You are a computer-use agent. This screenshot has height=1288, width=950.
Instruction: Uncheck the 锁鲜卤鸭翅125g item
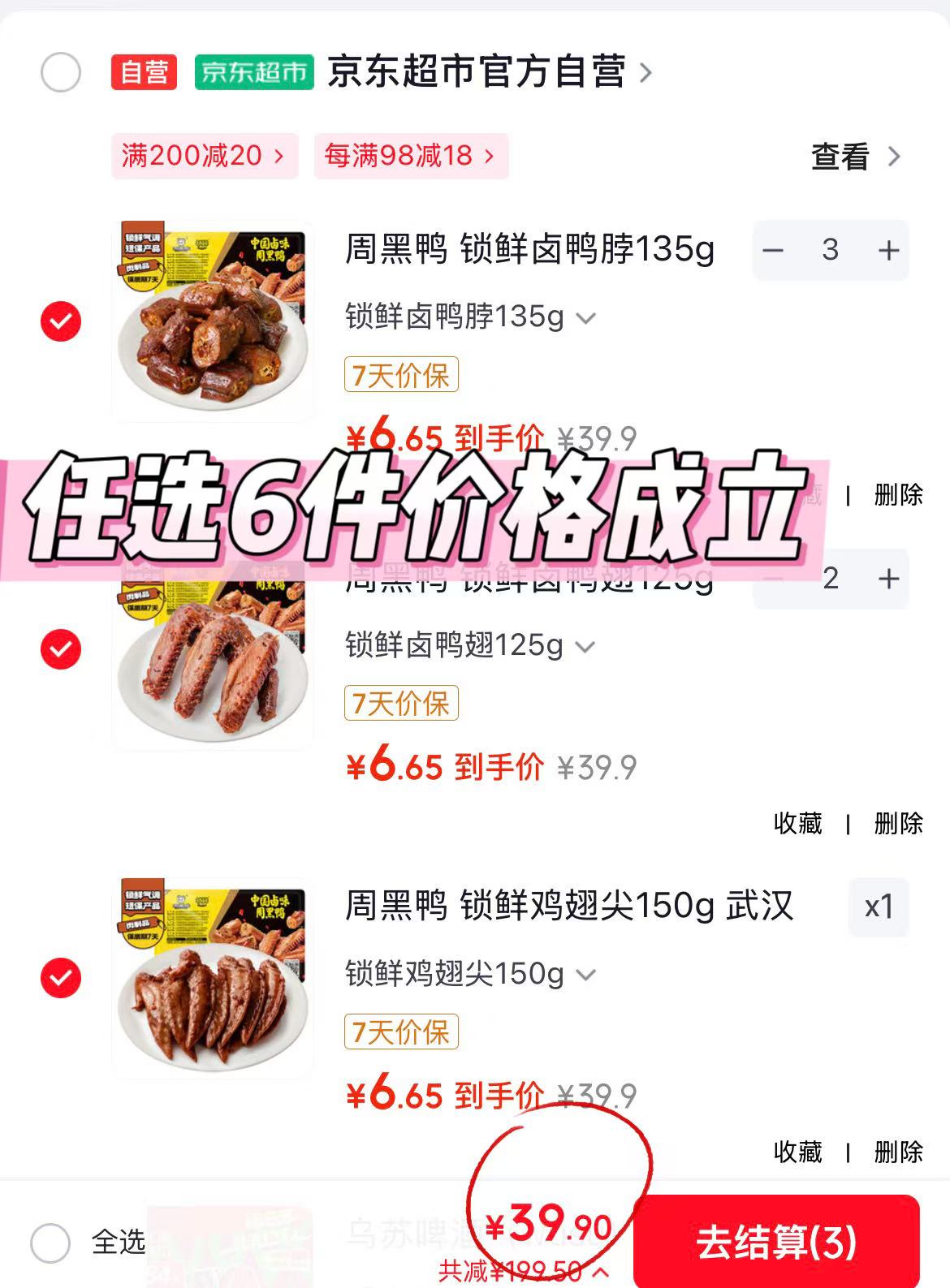(61, 649)
